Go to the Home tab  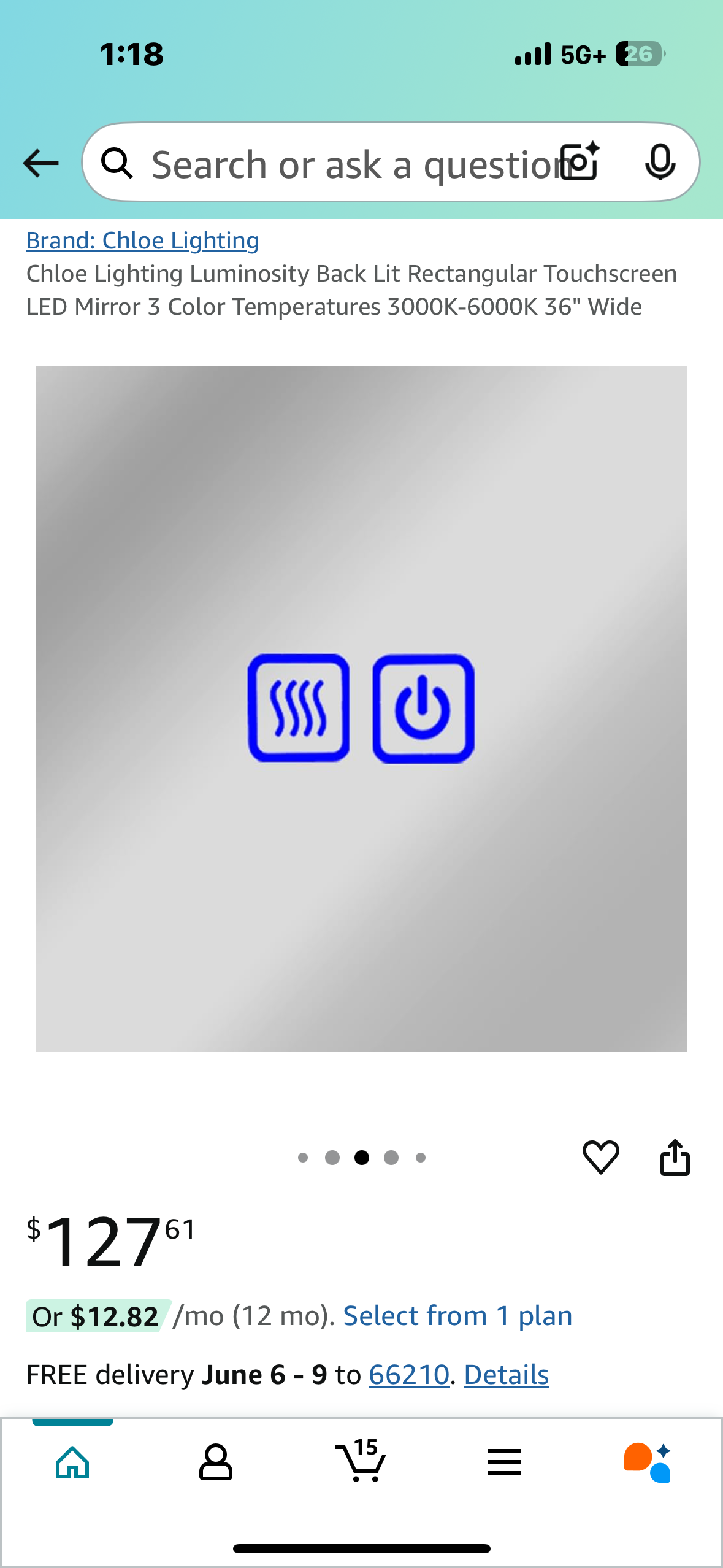tap(72, 1463)
